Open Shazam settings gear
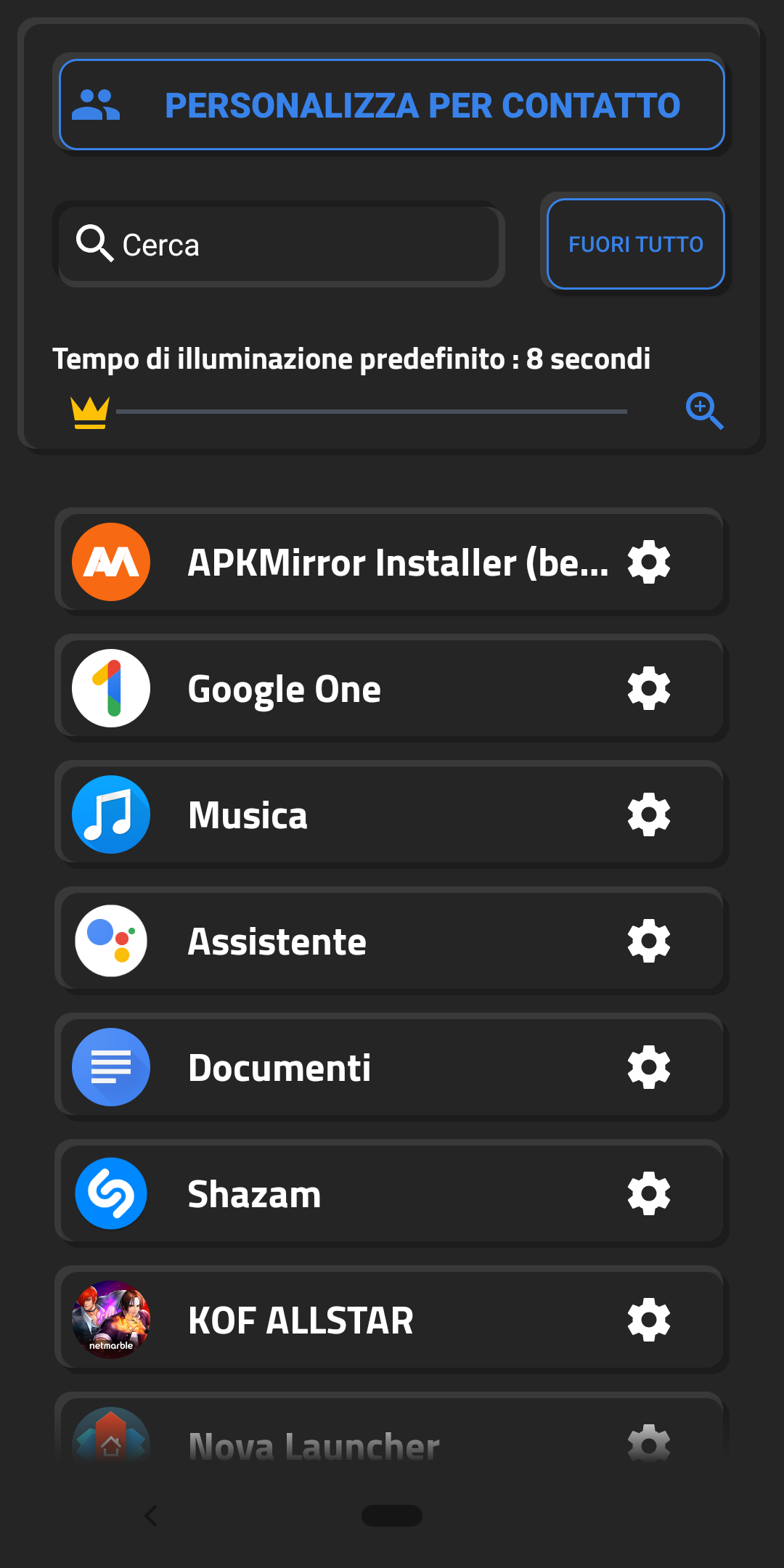The image size is (784, 1568). 649,1193
